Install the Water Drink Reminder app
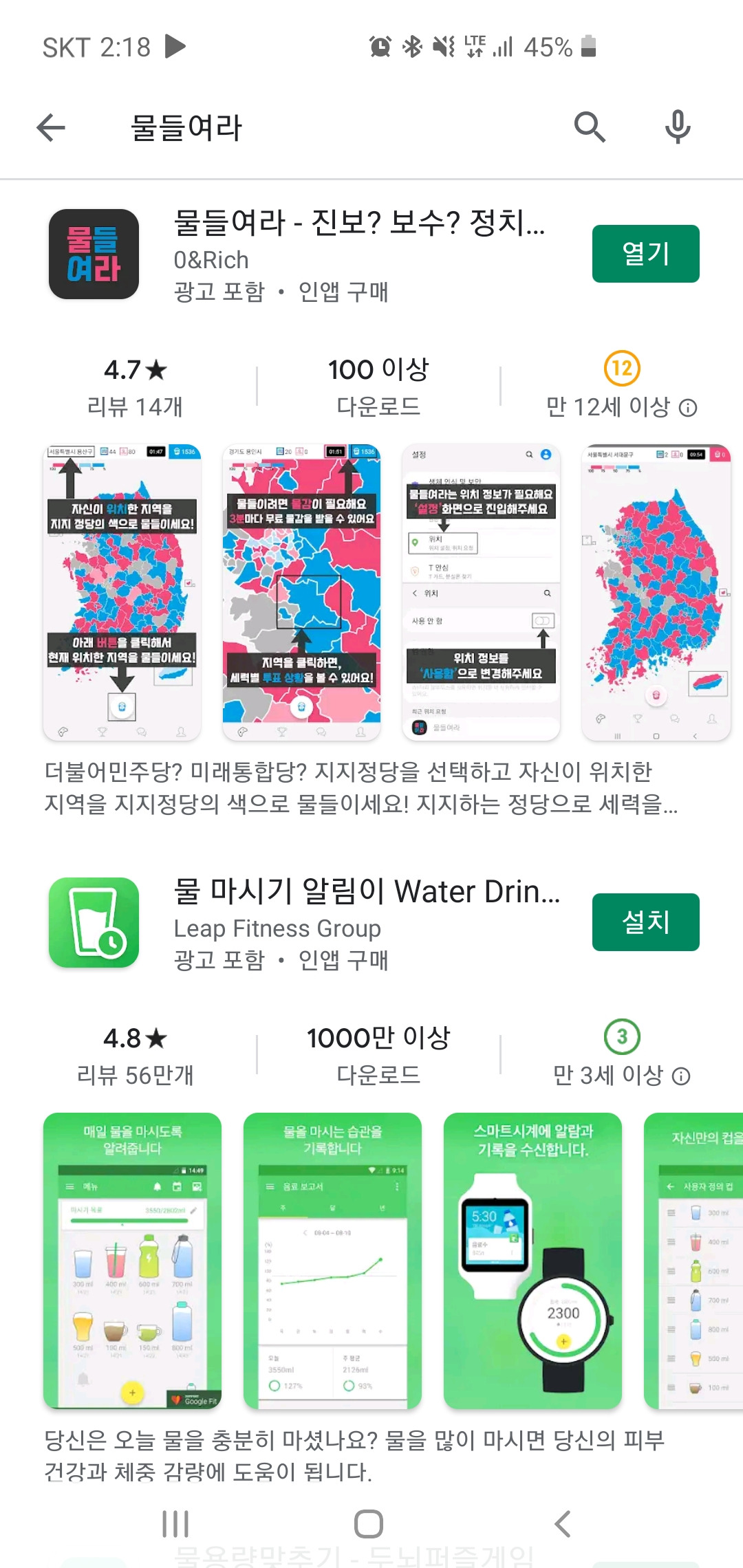743x1568 pixels. click(x=645, y=923)
